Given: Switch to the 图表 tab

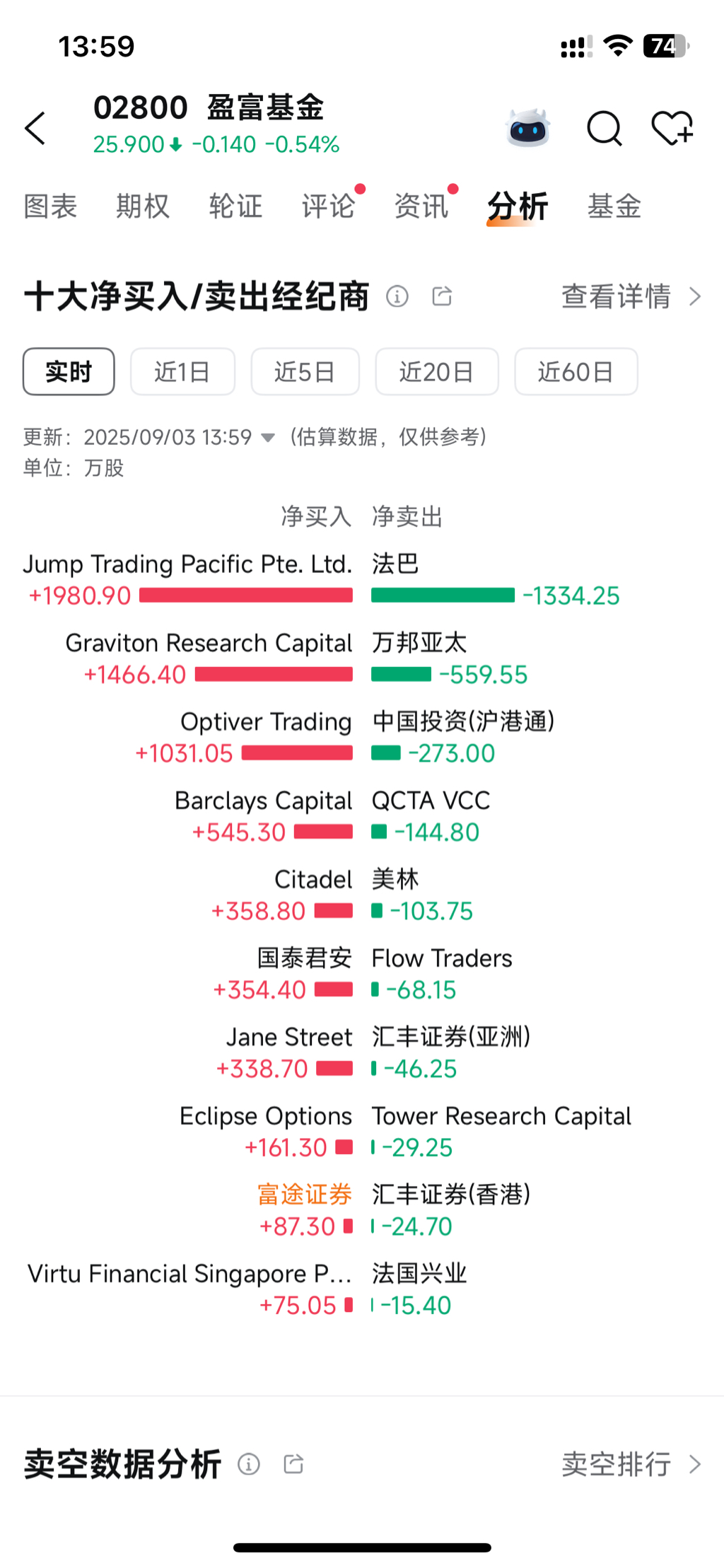Looking at the screenshot, I should (50, 207).
